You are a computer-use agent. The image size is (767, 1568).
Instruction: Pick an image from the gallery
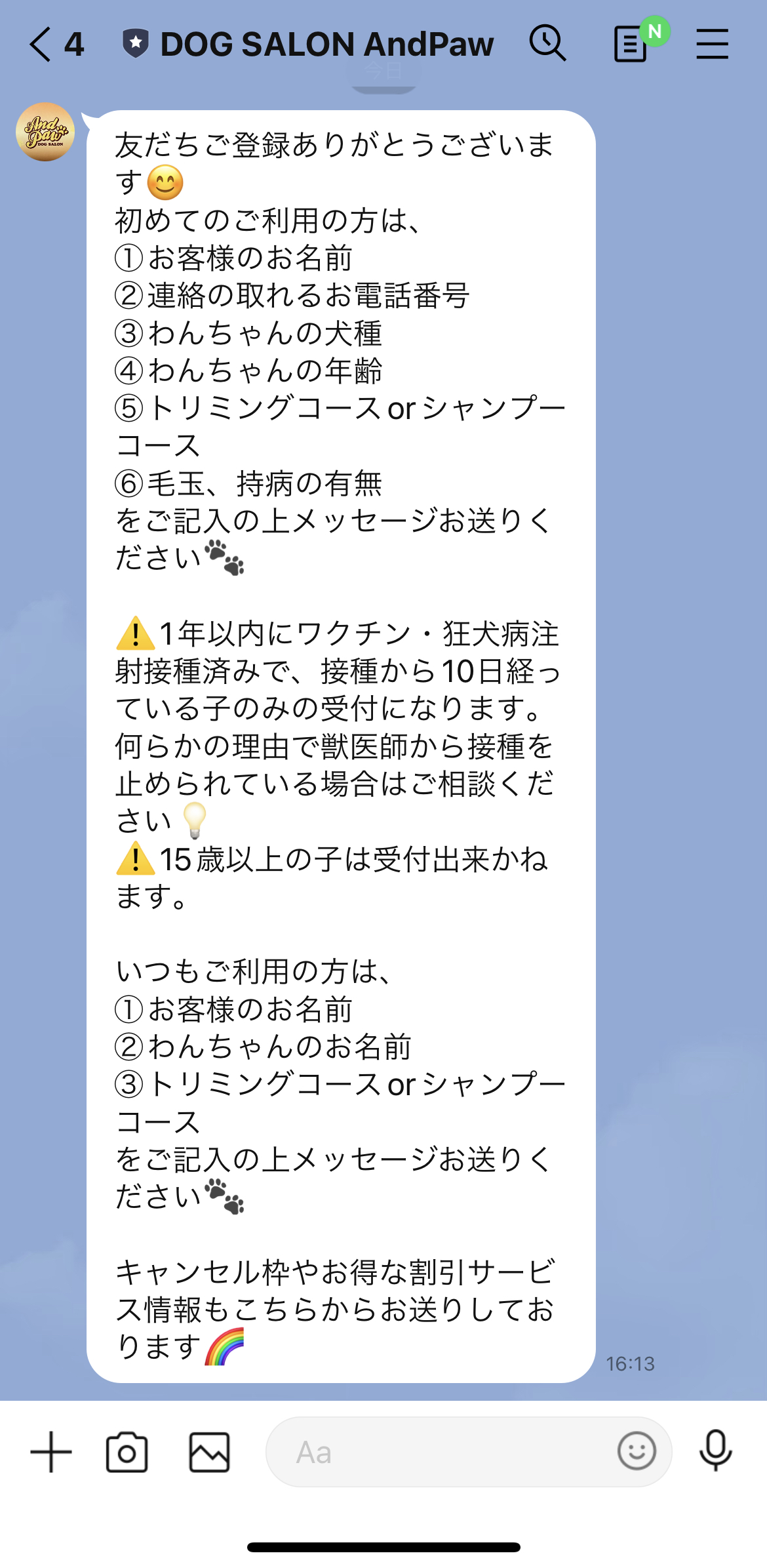[x=209, y=1452]
